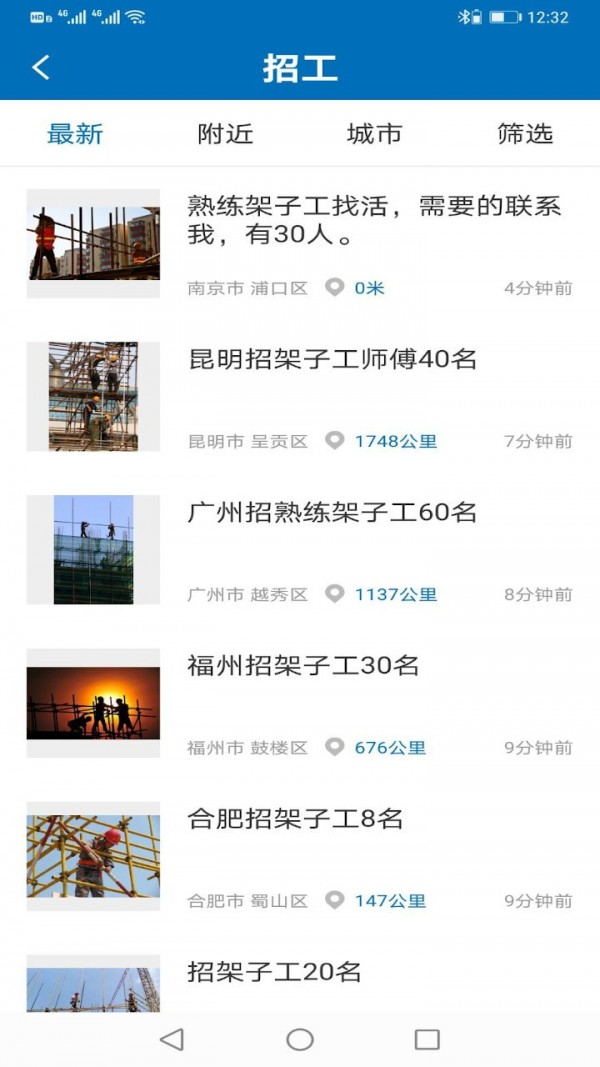Open the 昆明招架子工师傅40名 listing
Screen dimensions: 600x1067
click(x=332, y=359)
